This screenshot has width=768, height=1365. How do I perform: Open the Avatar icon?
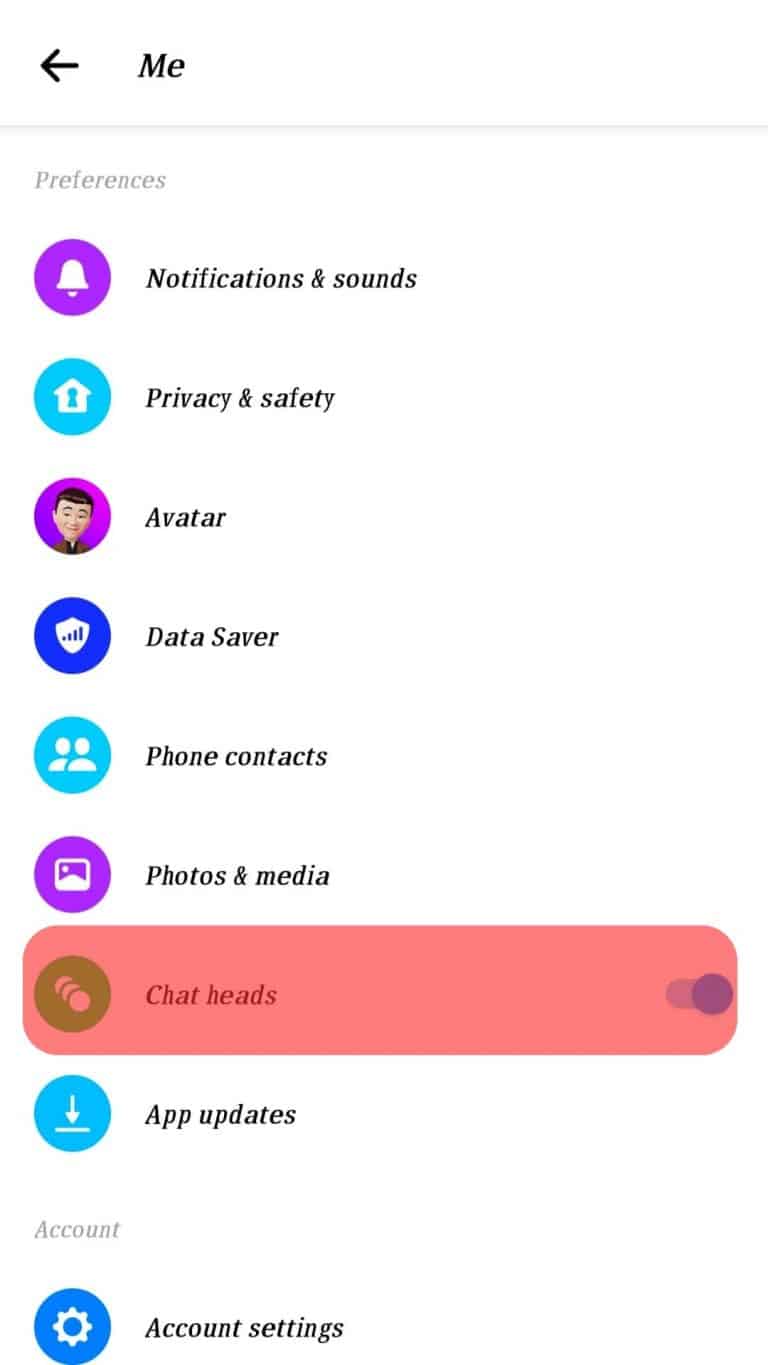pyautogui.click(x=72, y=516)
